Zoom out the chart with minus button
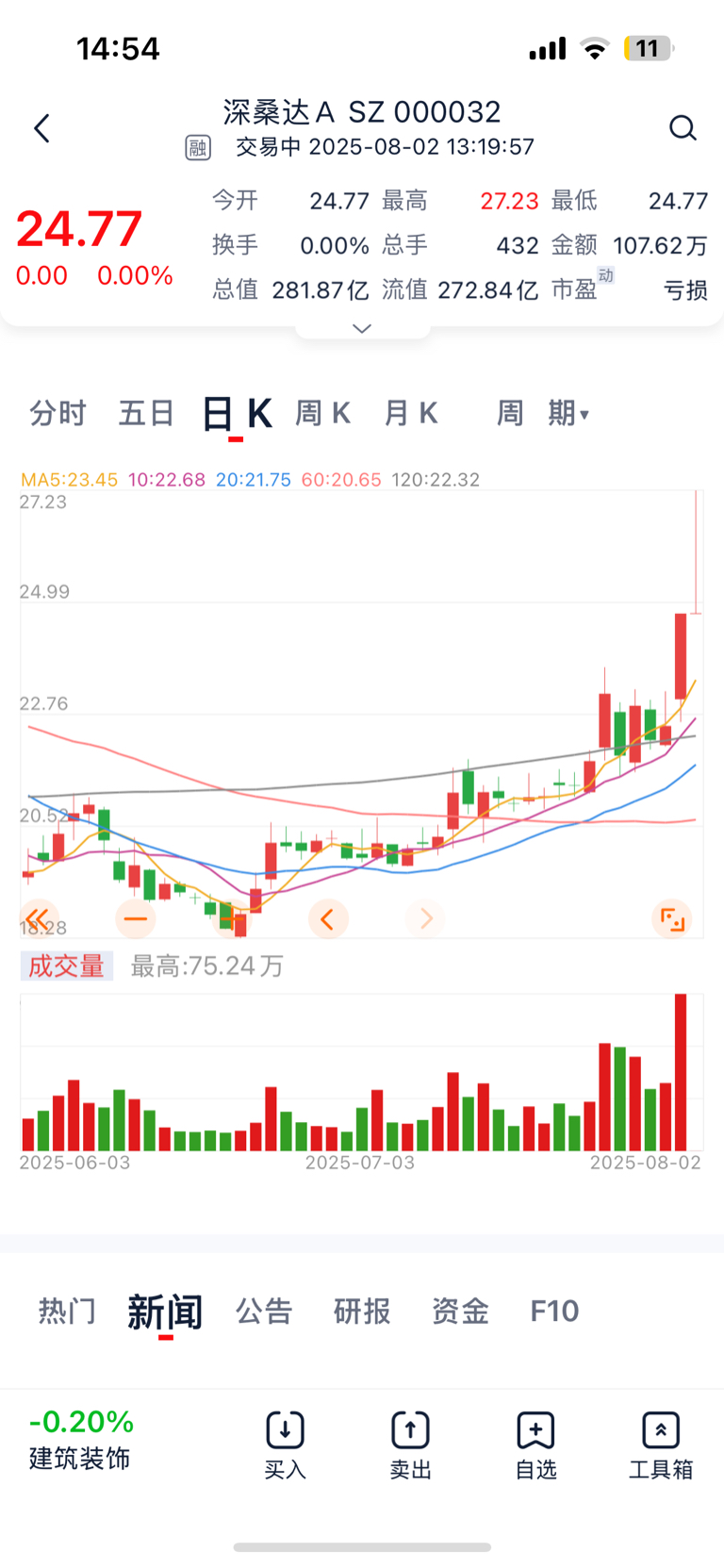 coord(136,918)
